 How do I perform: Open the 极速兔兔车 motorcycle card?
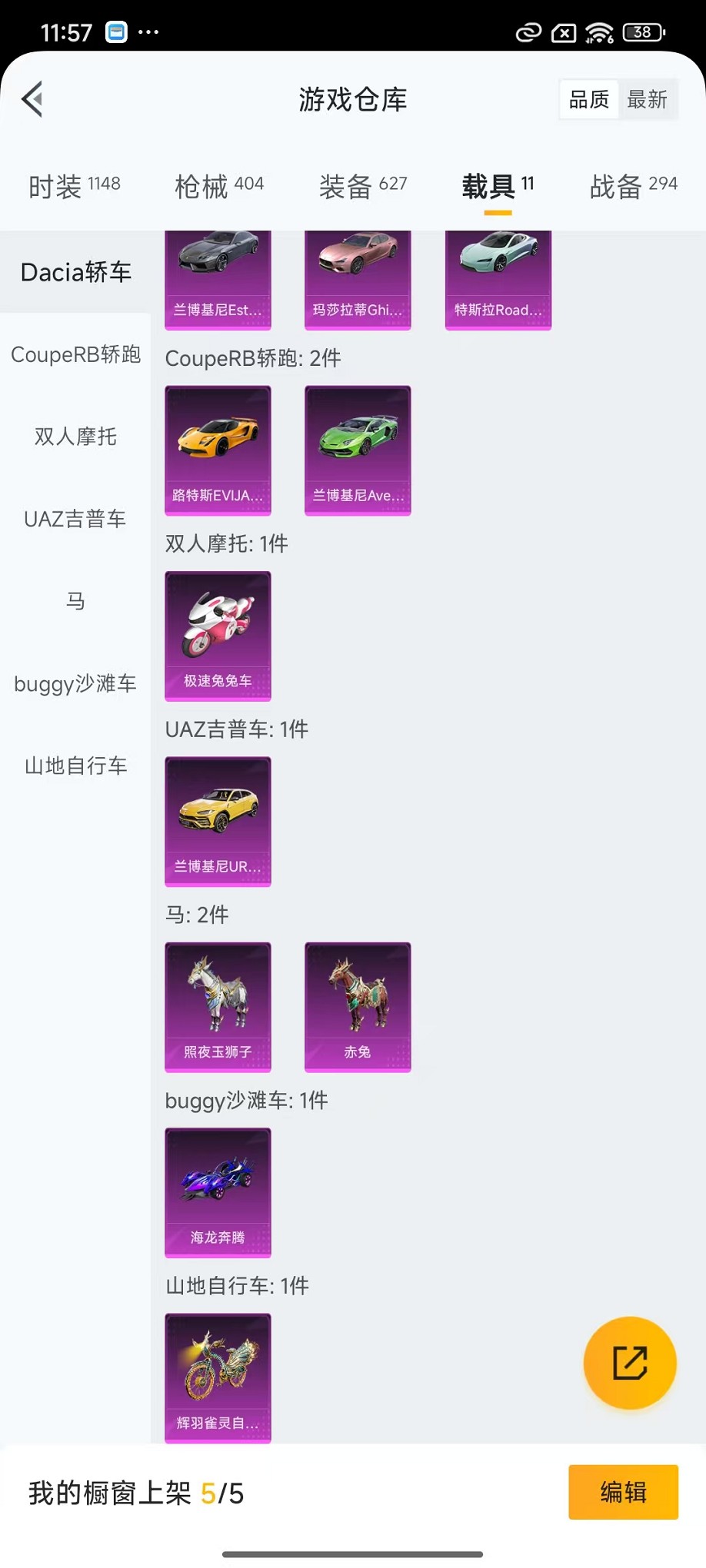point(218,636)
